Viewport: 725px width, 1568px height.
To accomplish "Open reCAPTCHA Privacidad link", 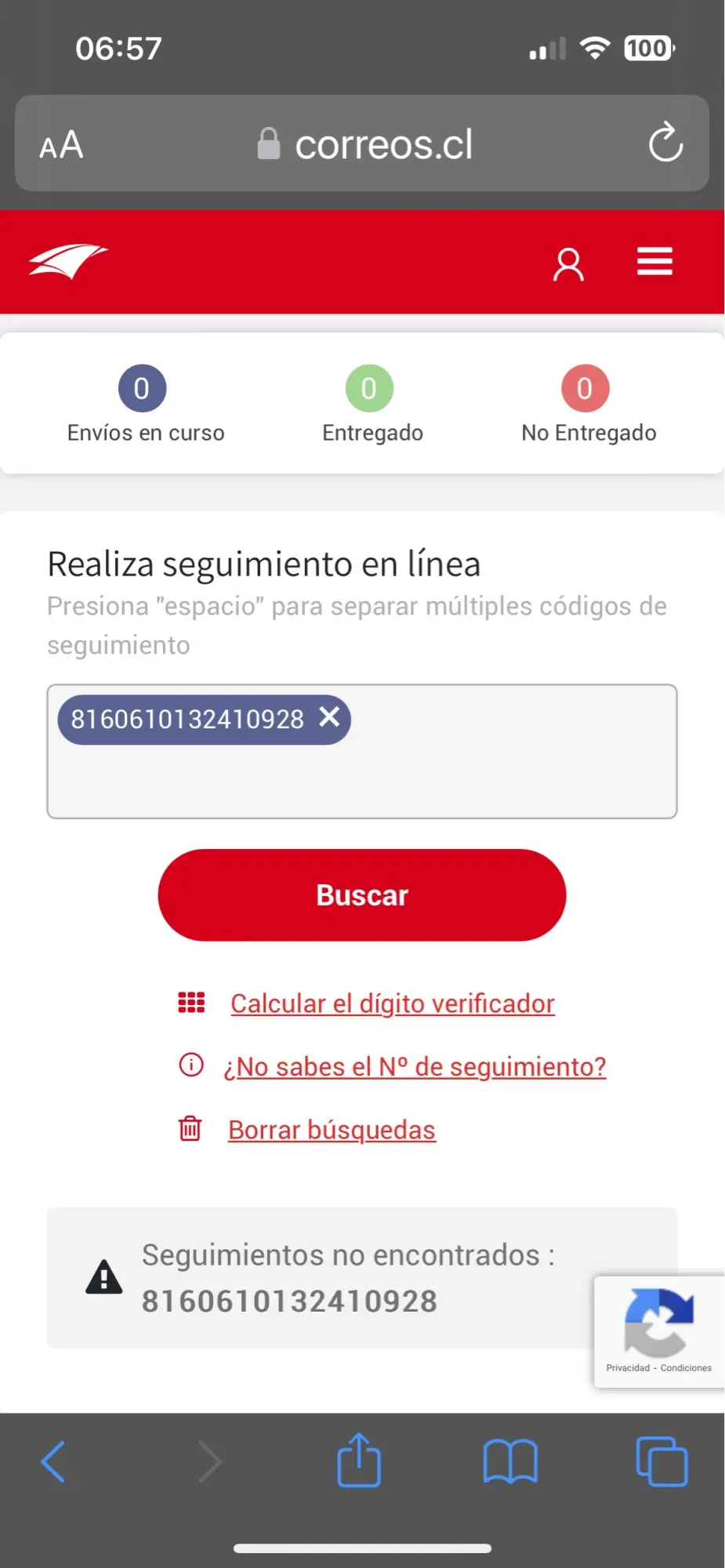I will [x=628, y=1368].
